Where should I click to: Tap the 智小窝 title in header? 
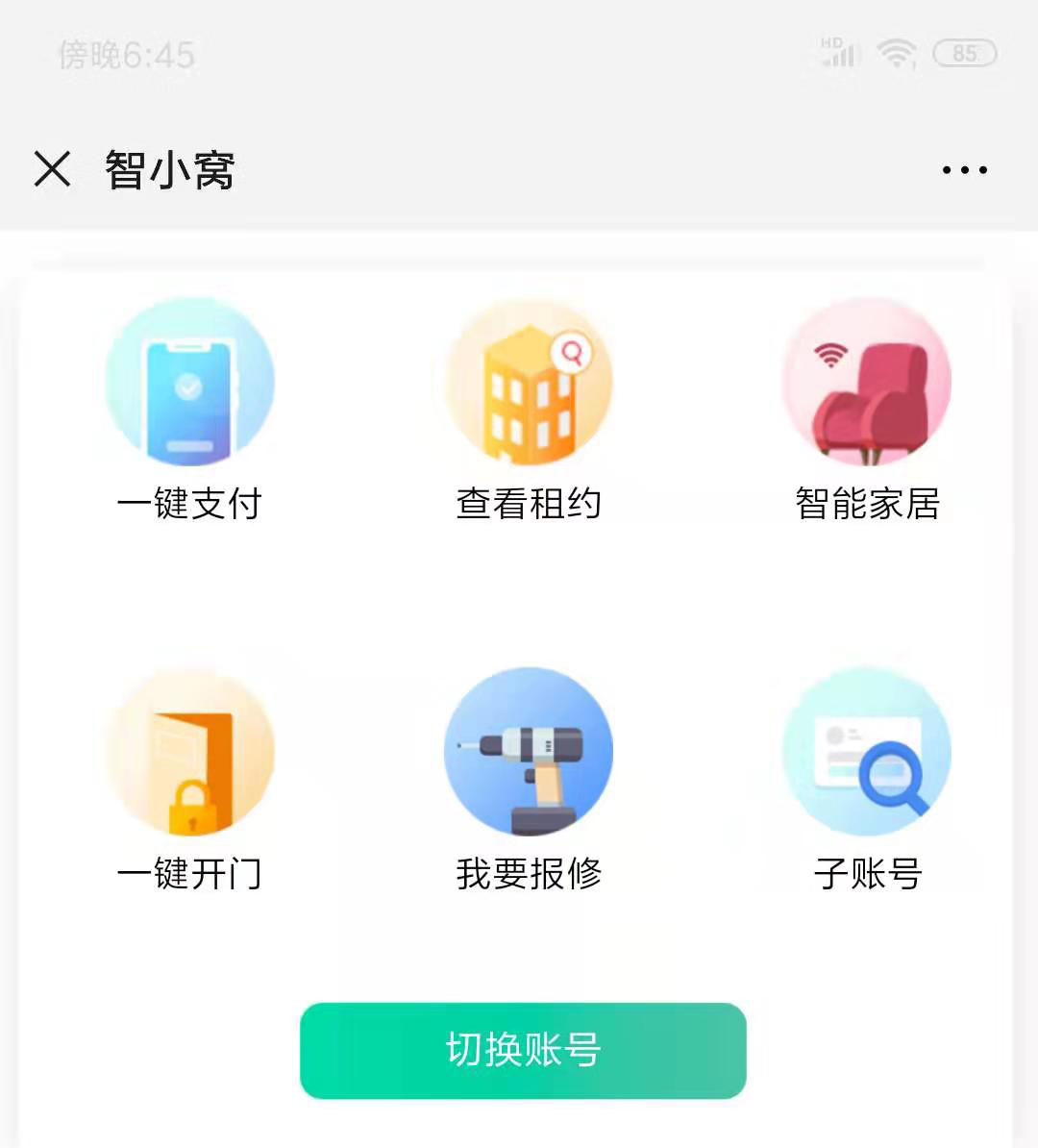pyautogui.click(x=170, y=169)
